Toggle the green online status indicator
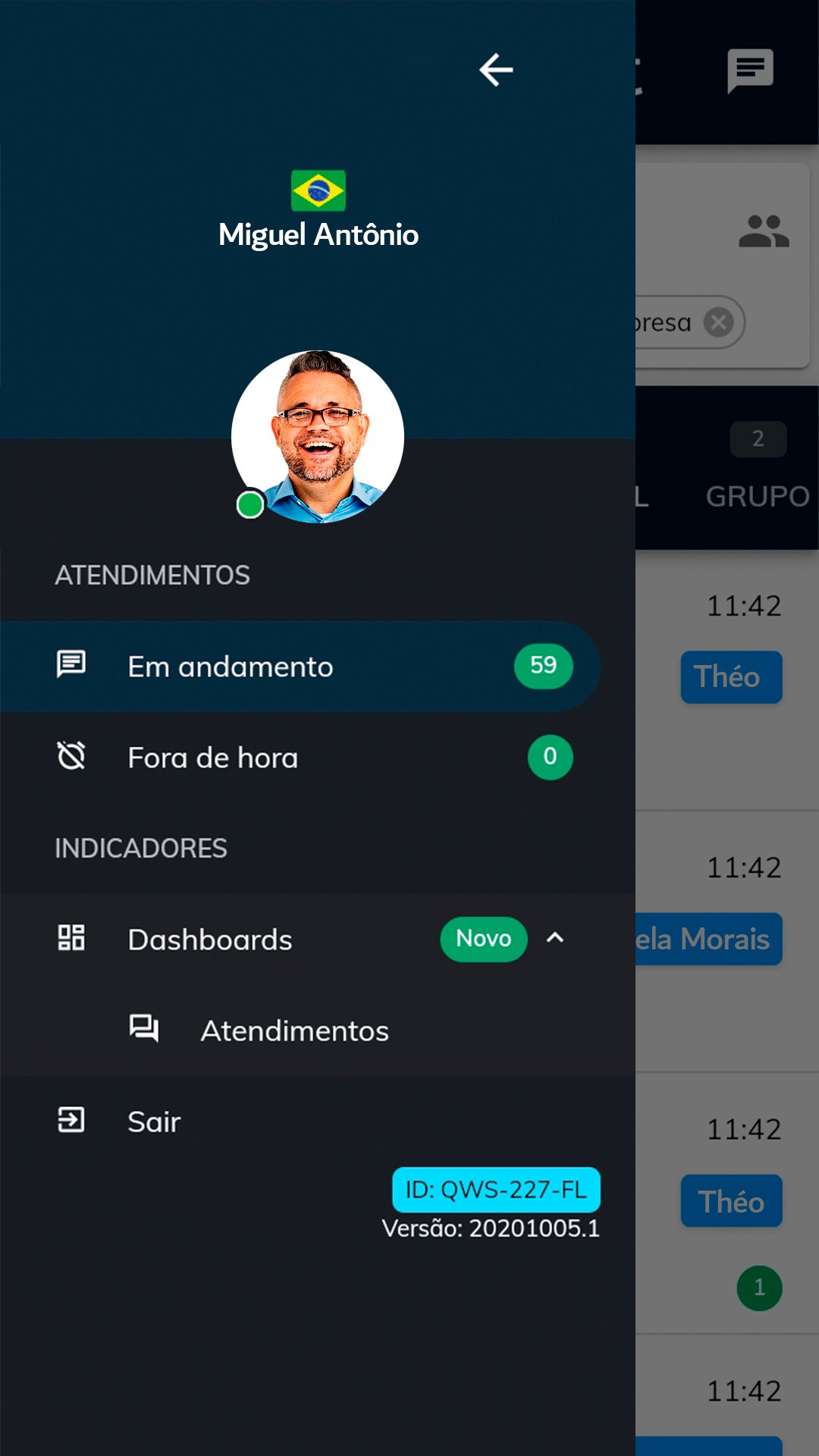The width and height of the screenshot is (819, 1456). 250,504
